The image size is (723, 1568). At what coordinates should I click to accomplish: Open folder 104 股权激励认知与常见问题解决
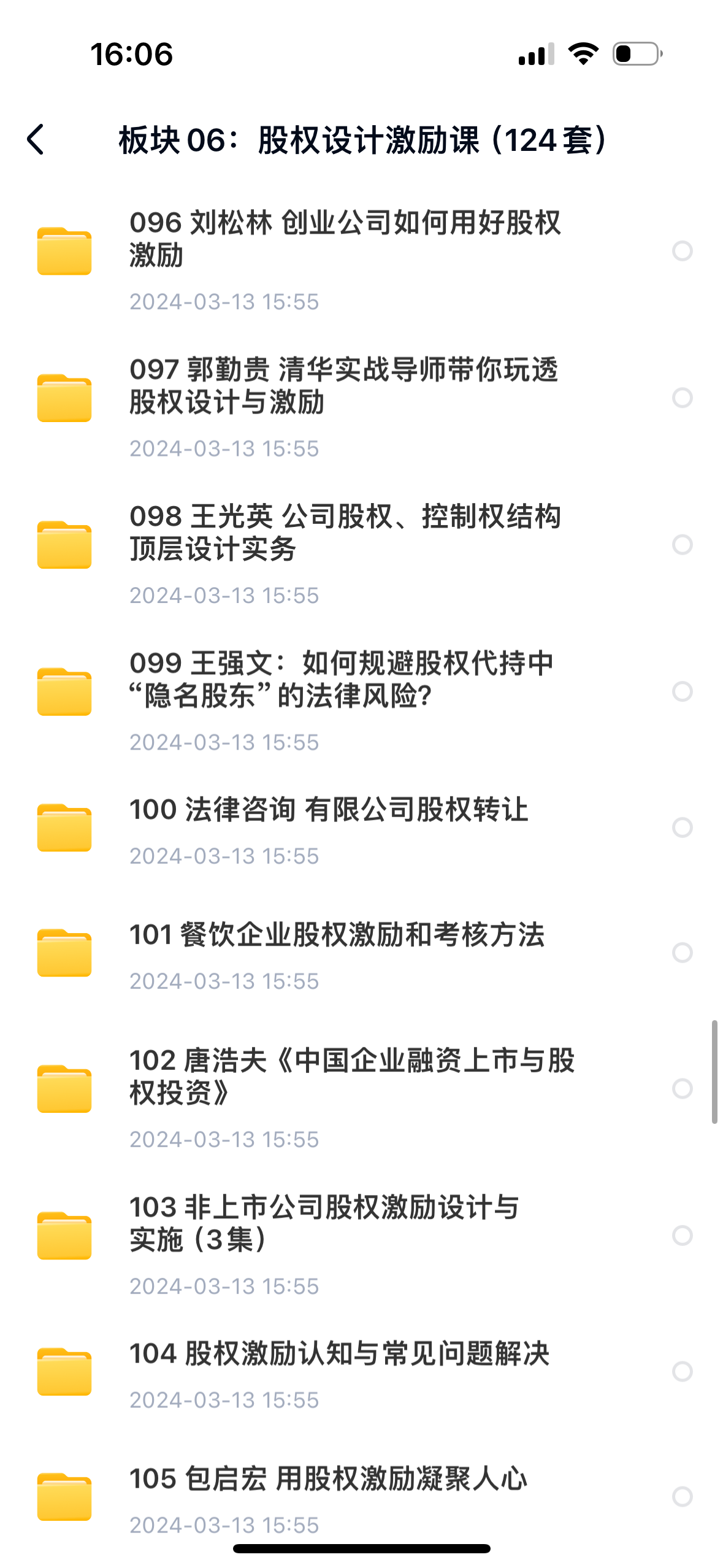339,1355
